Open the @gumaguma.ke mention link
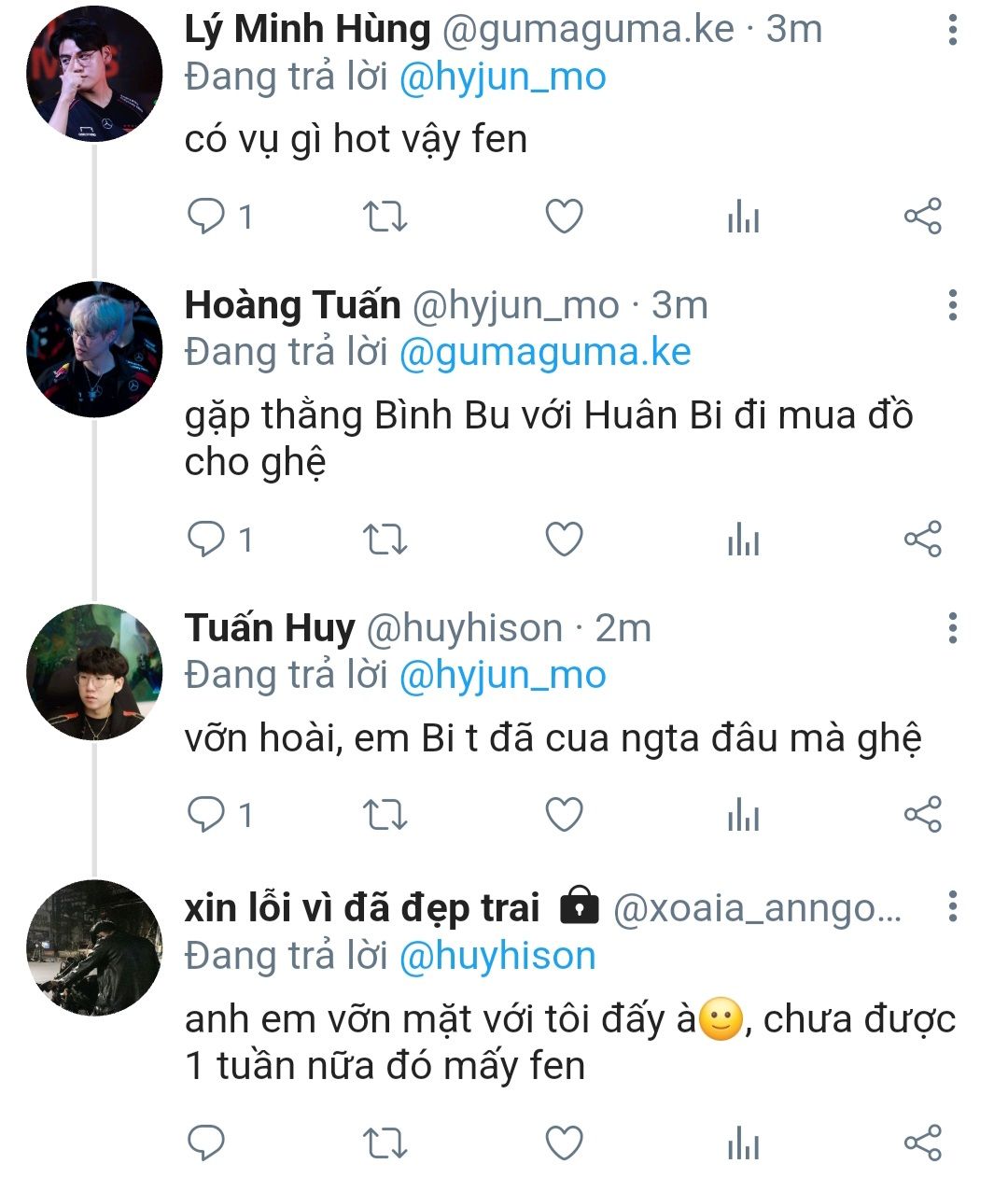The height and width of the screenshot is (1178, 1008). pyautogui.click(x=545, y=353)
